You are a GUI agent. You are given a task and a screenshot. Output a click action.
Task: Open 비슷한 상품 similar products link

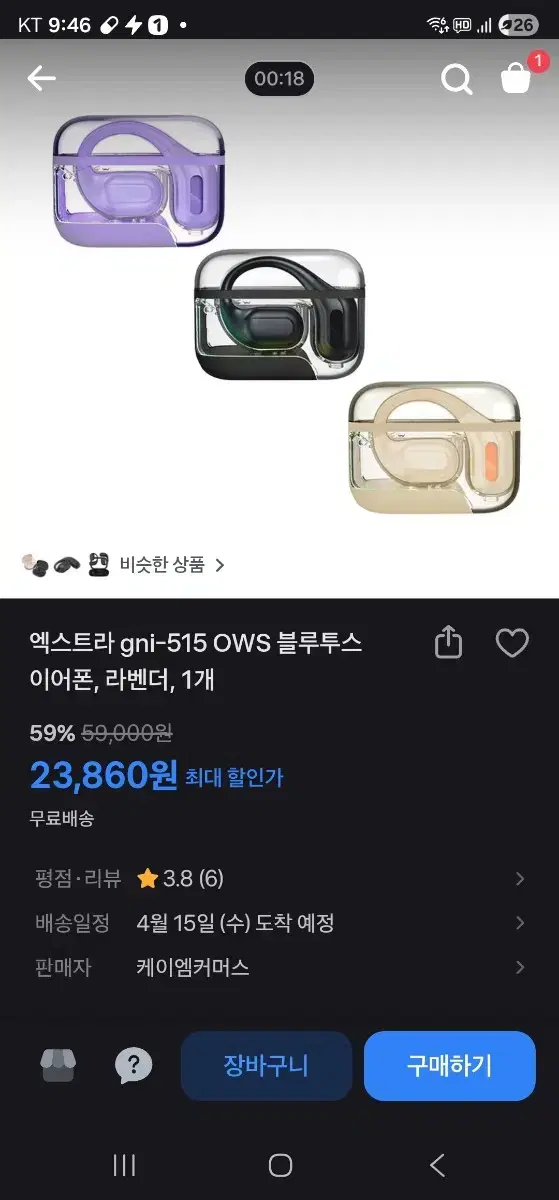[123, 565]
